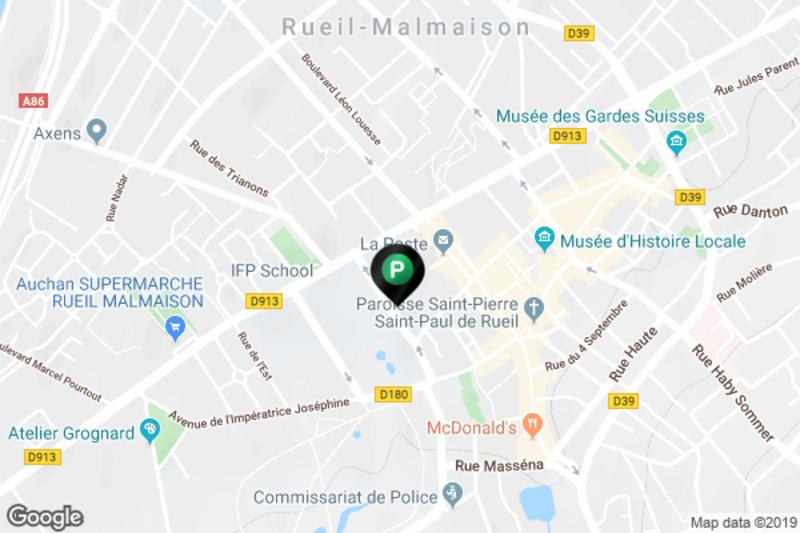800x533 pixels.
Task: Tap the green parking marker pin
Action: pos(398,268)
